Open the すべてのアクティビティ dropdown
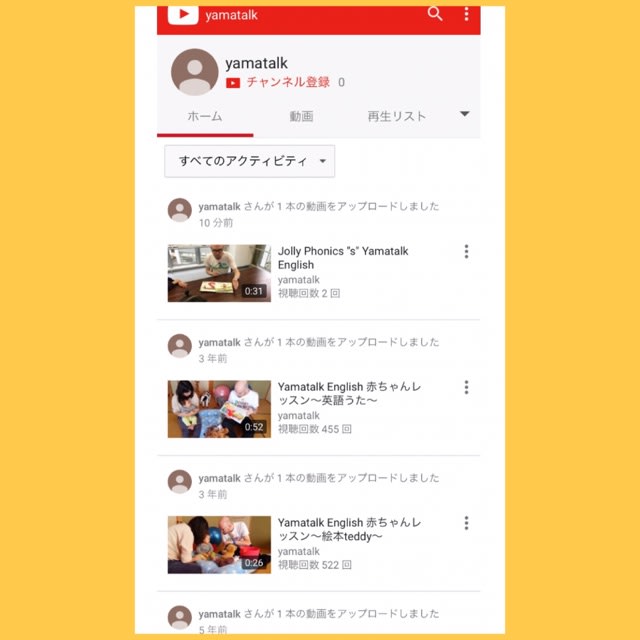The image size is (640, 640). coord(250,161)
